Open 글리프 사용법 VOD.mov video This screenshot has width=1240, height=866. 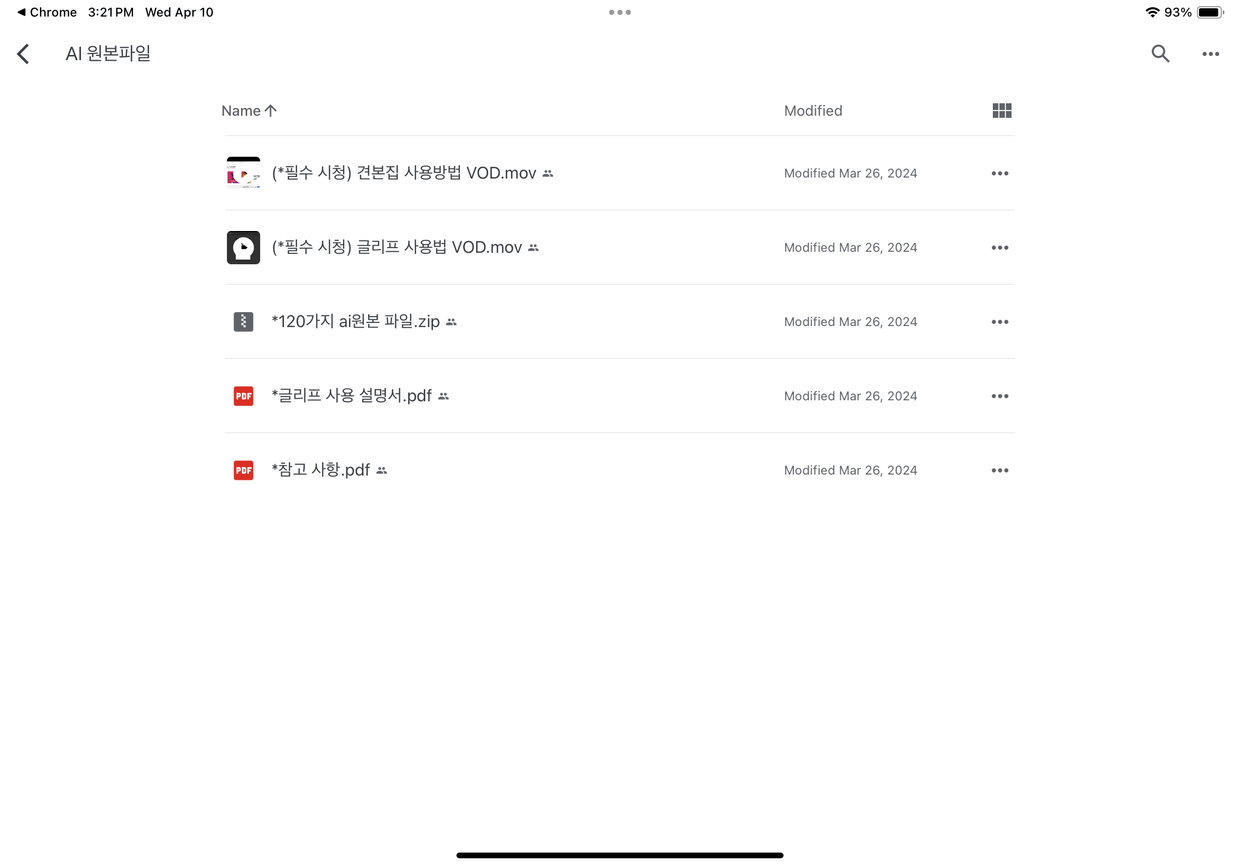(x=396, y=247)
